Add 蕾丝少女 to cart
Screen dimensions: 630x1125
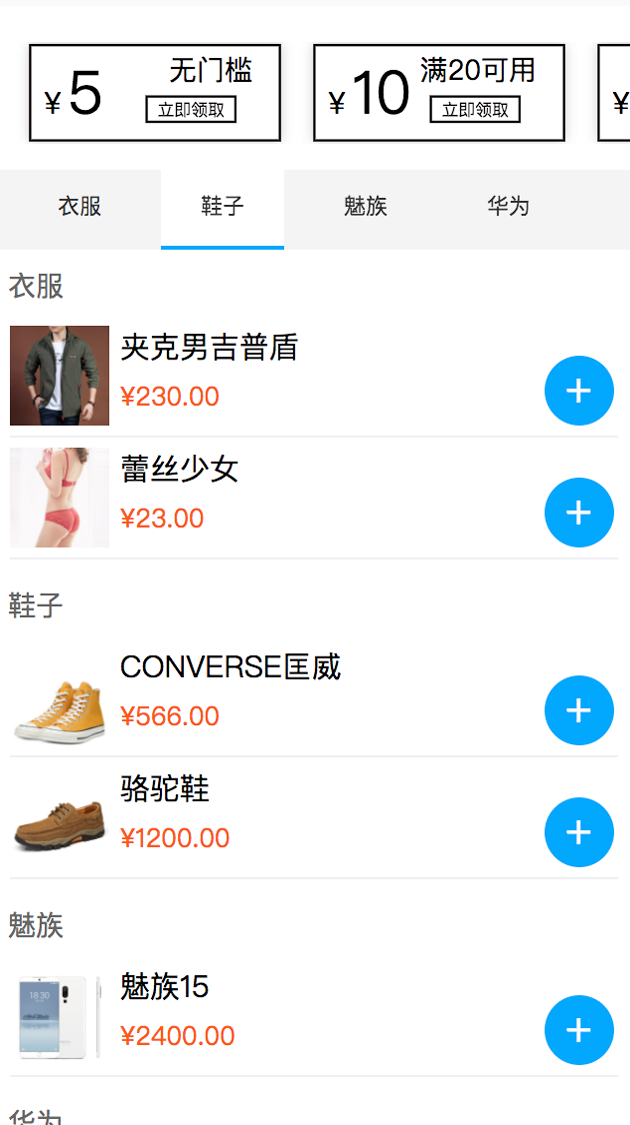[x=578, y=513]
